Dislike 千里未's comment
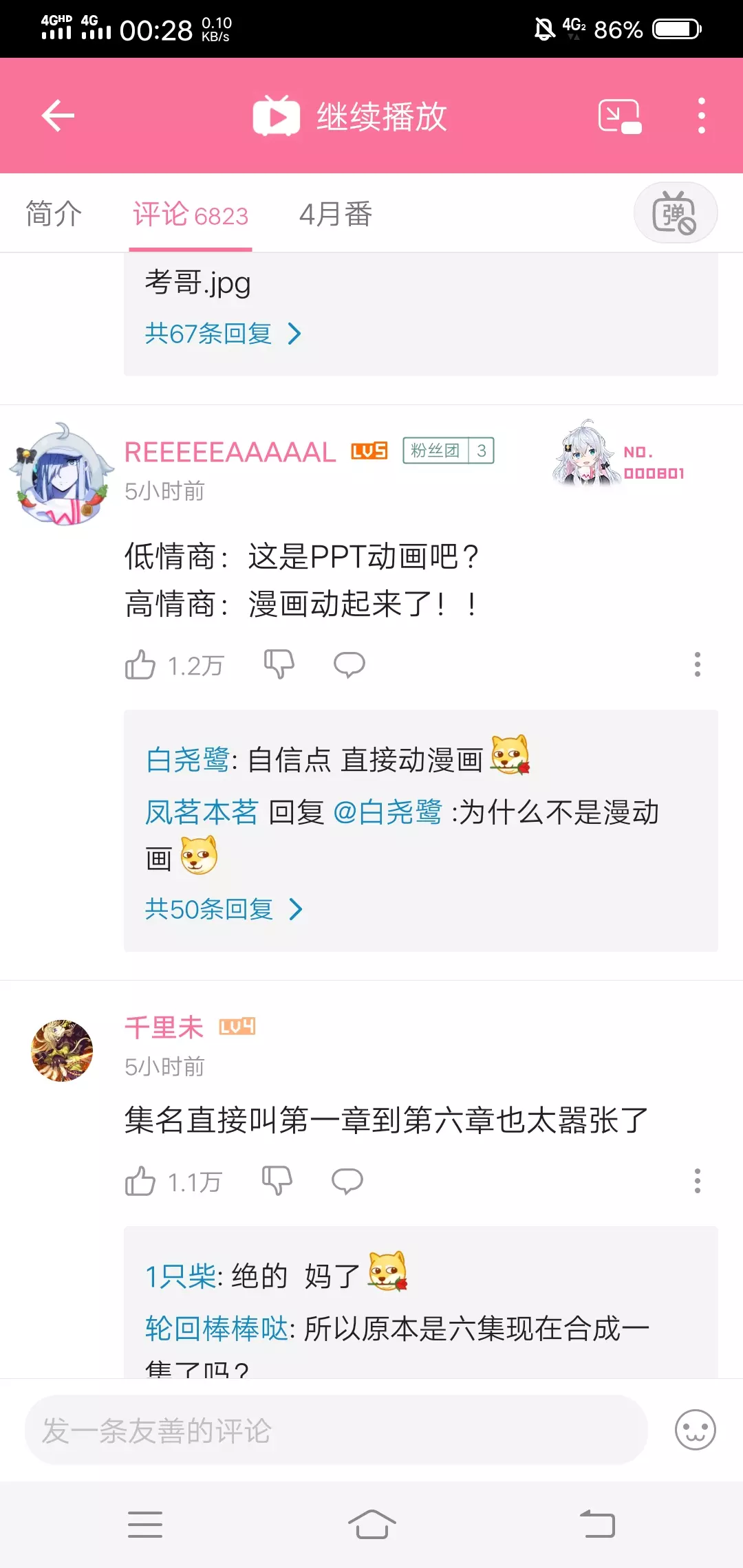This screenshot has width=743, height=1568. click(x=277, y=1181)
